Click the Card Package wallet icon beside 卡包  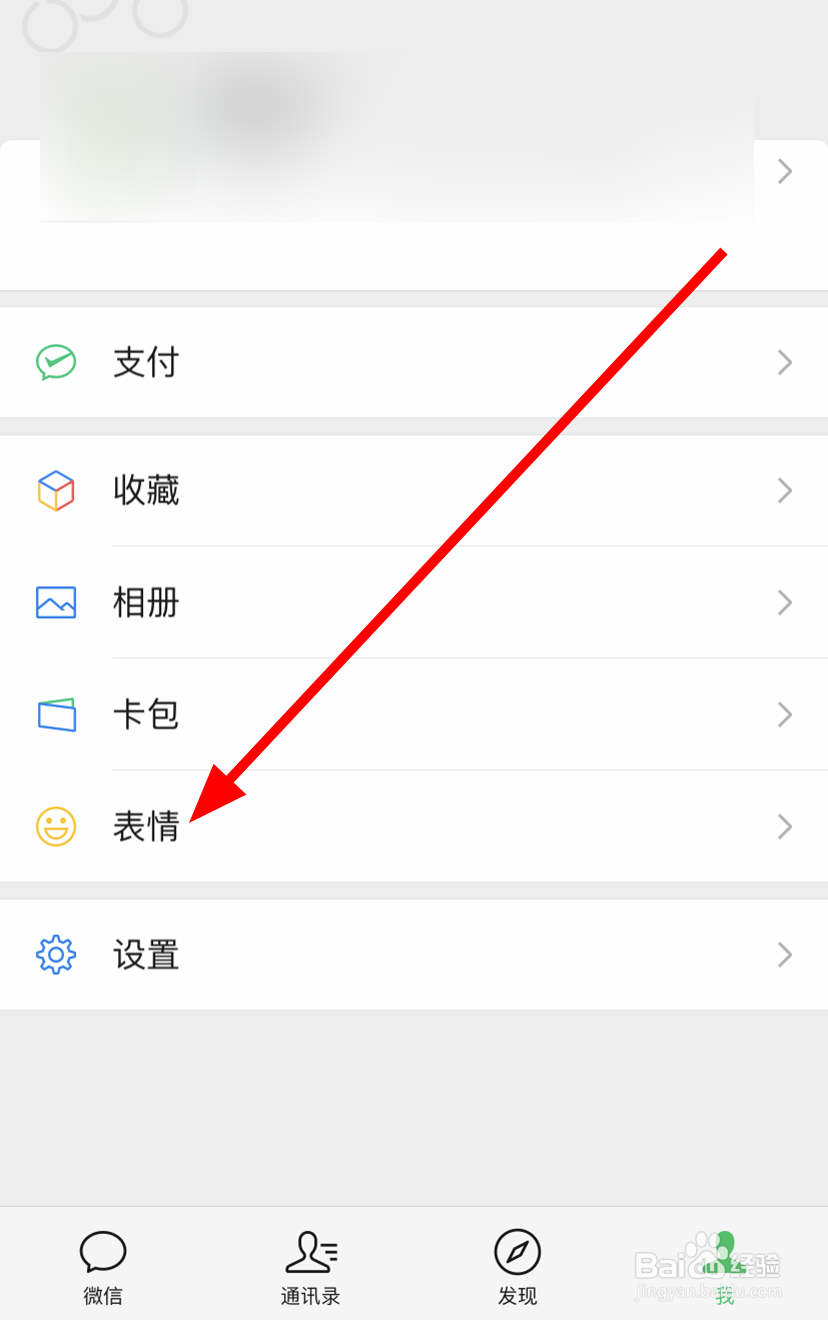56,714
